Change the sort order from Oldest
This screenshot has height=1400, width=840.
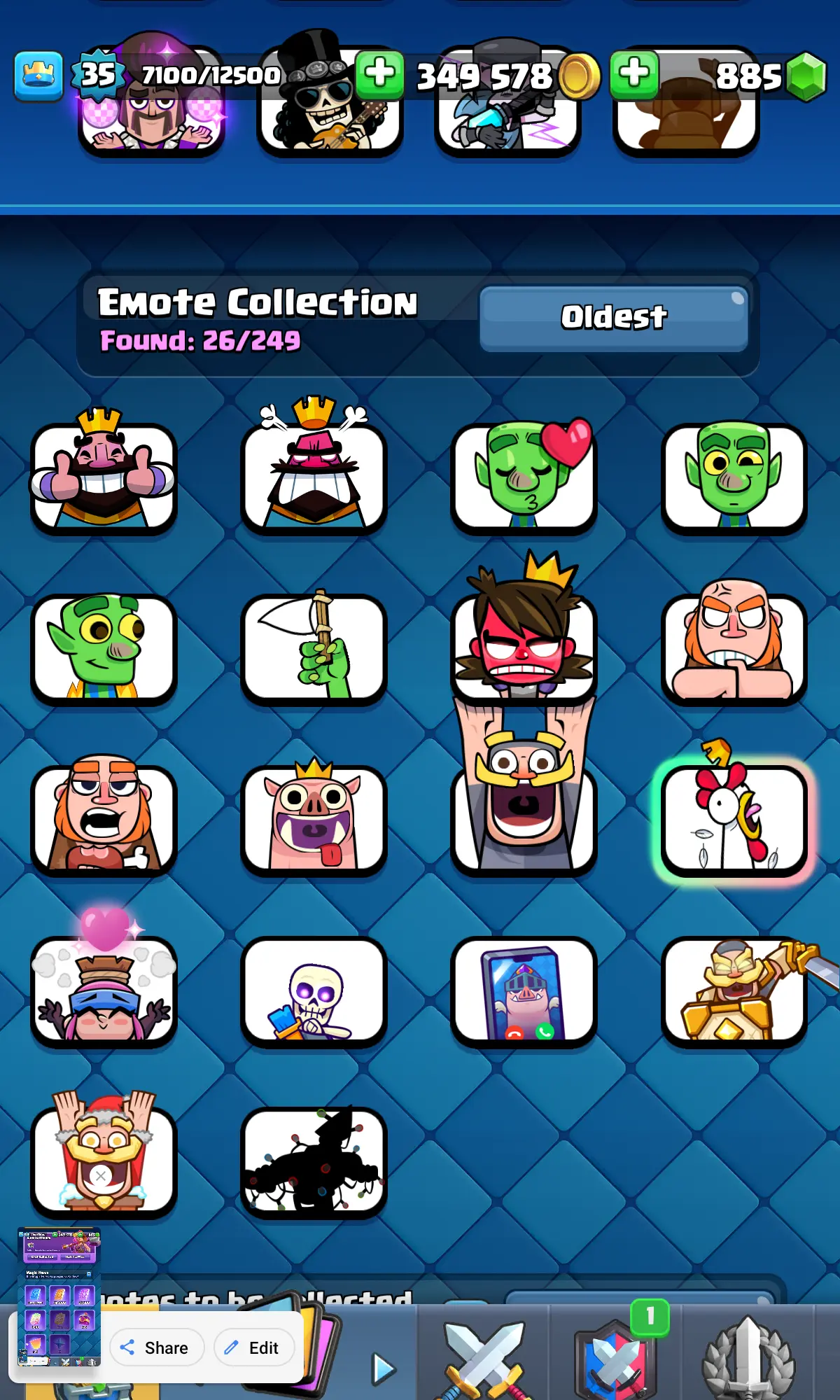tap(614, 317)
